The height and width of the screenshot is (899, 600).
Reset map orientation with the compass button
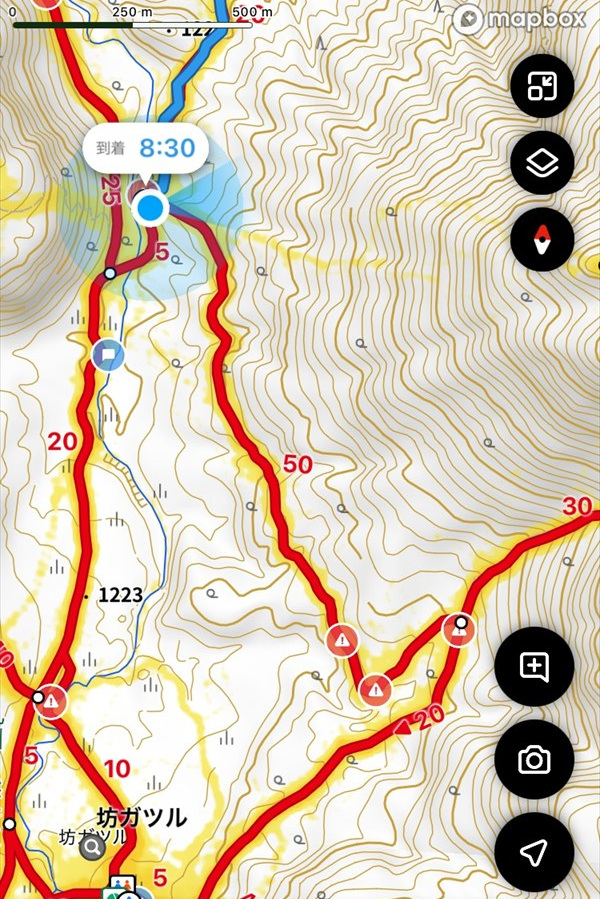542,240
